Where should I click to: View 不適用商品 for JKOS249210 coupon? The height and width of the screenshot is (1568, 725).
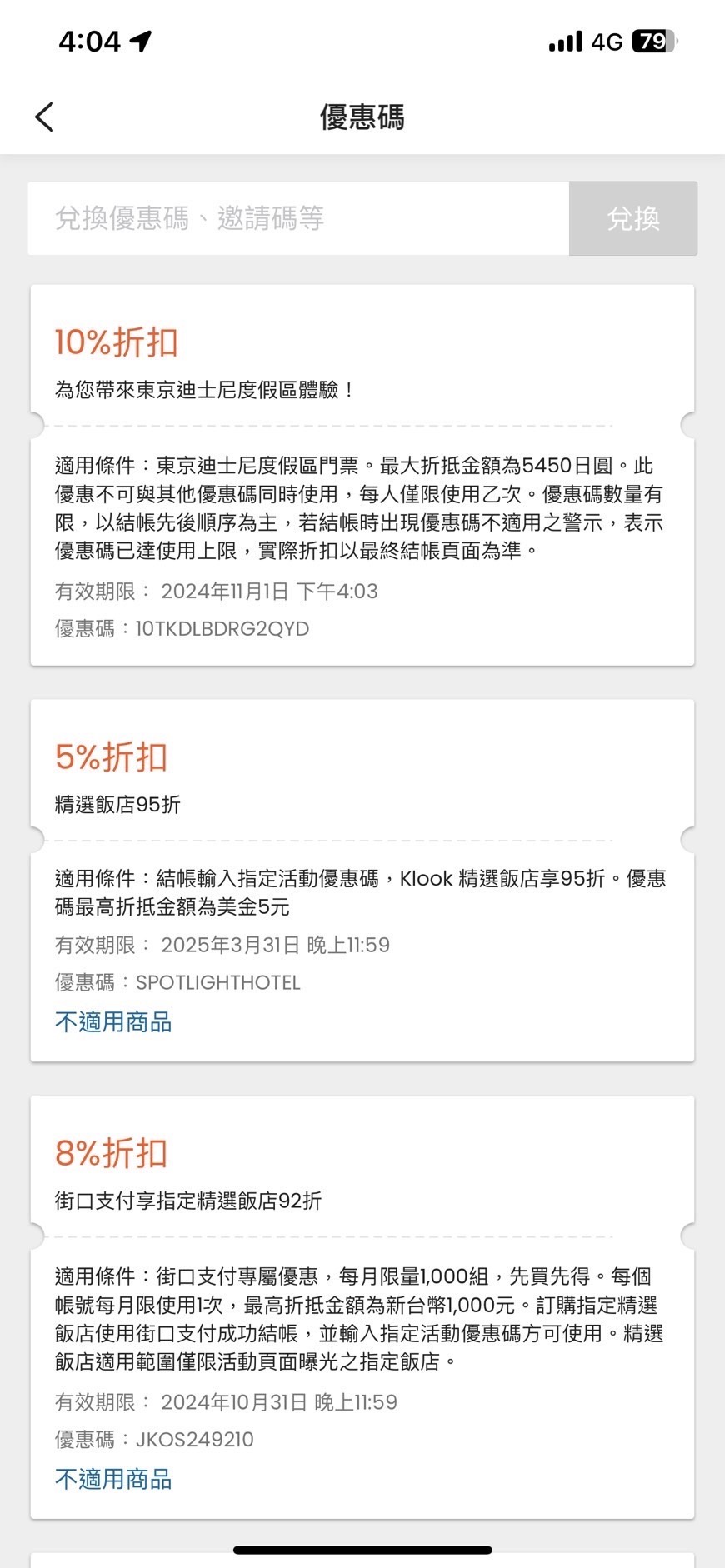pos(113,1479)
